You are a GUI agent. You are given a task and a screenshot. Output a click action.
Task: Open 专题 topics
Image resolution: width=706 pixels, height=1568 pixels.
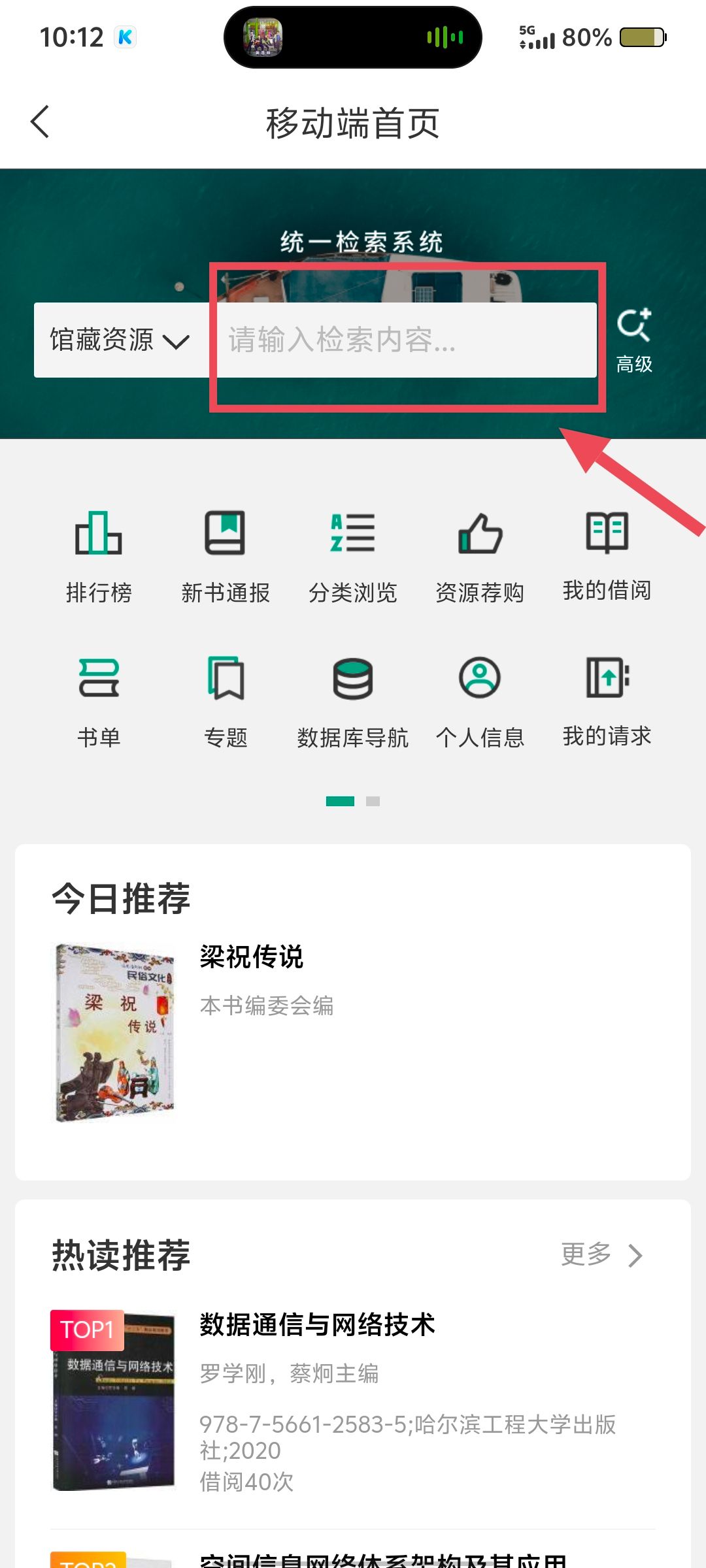(x=226, y=700)
